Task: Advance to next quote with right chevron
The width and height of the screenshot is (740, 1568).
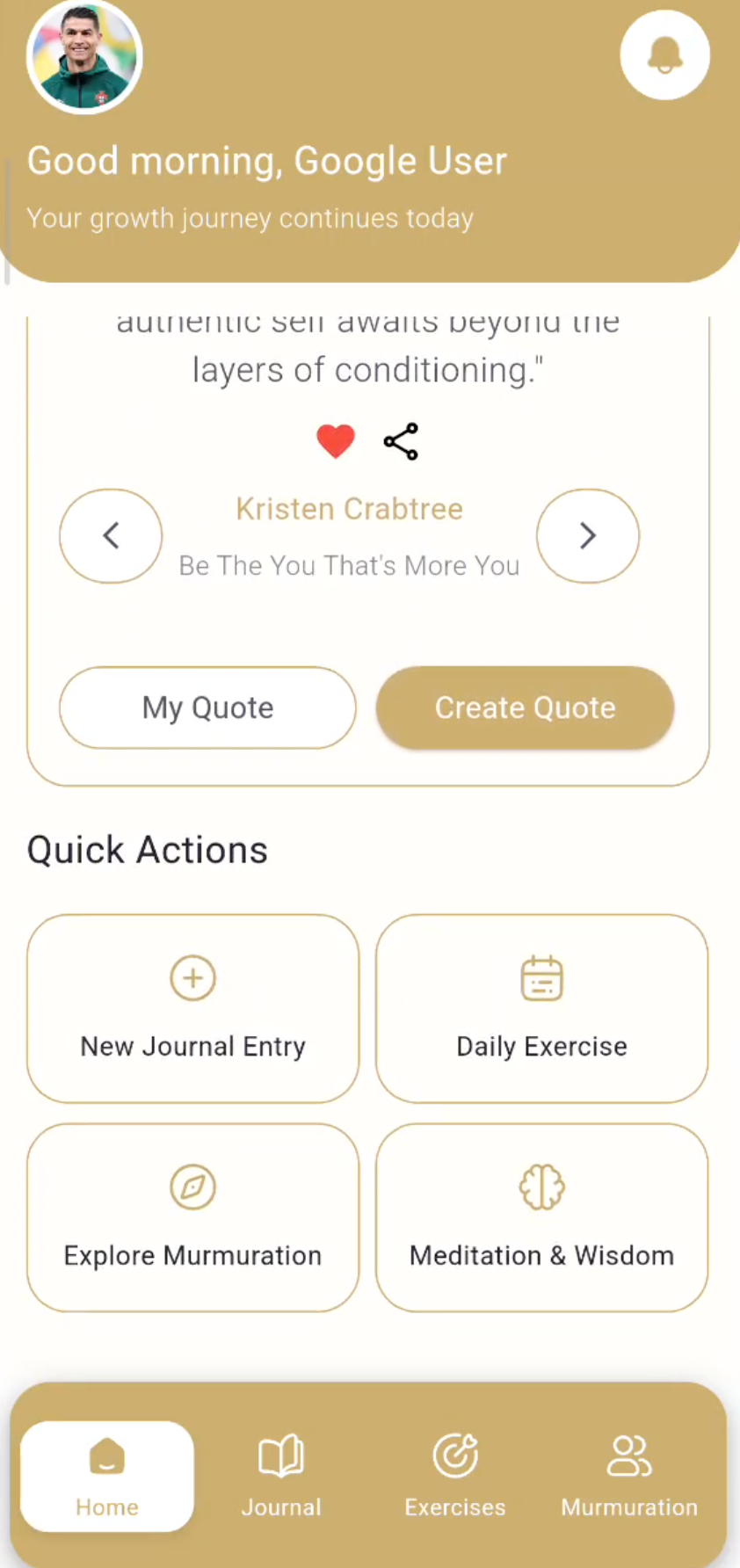Action: click(x=587, y=535)
